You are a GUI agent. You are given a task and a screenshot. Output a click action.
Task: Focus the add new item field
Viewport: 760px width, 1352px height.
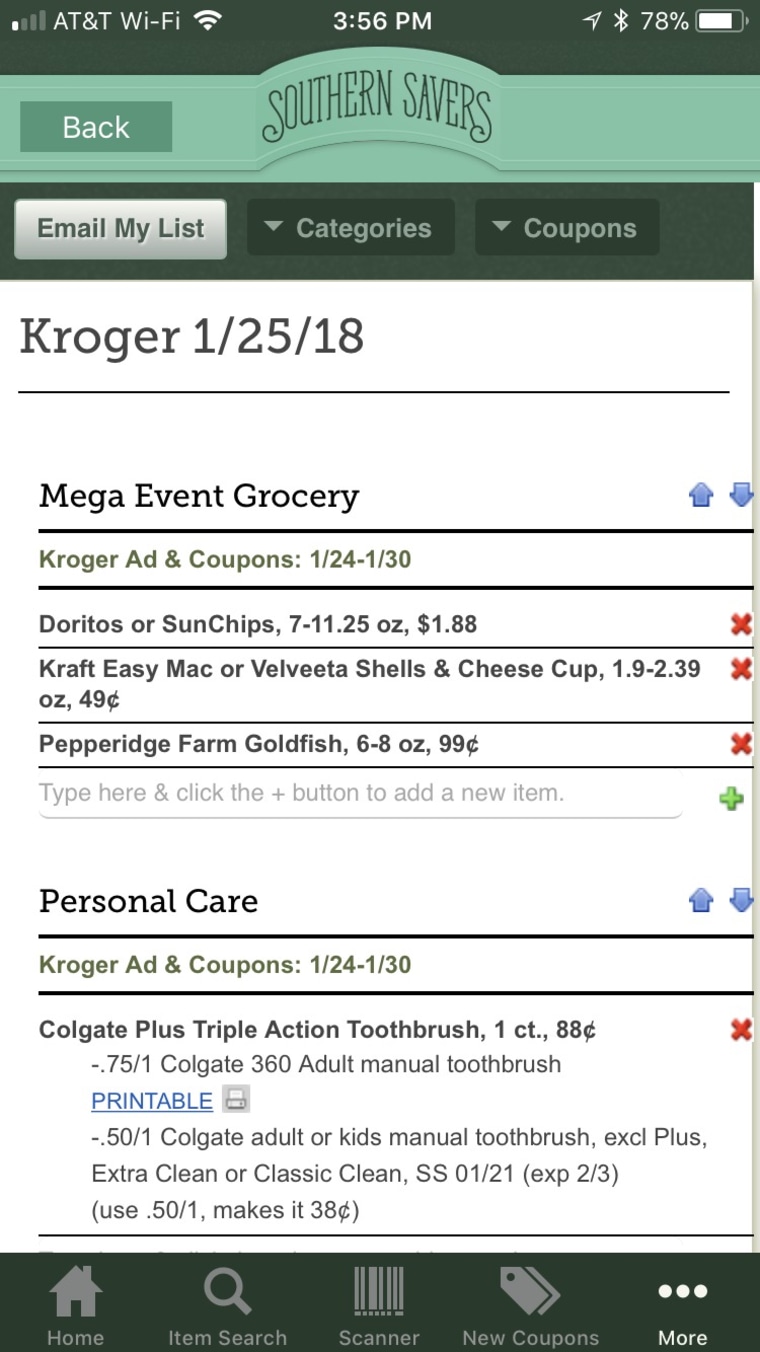[x=360, y=794]
